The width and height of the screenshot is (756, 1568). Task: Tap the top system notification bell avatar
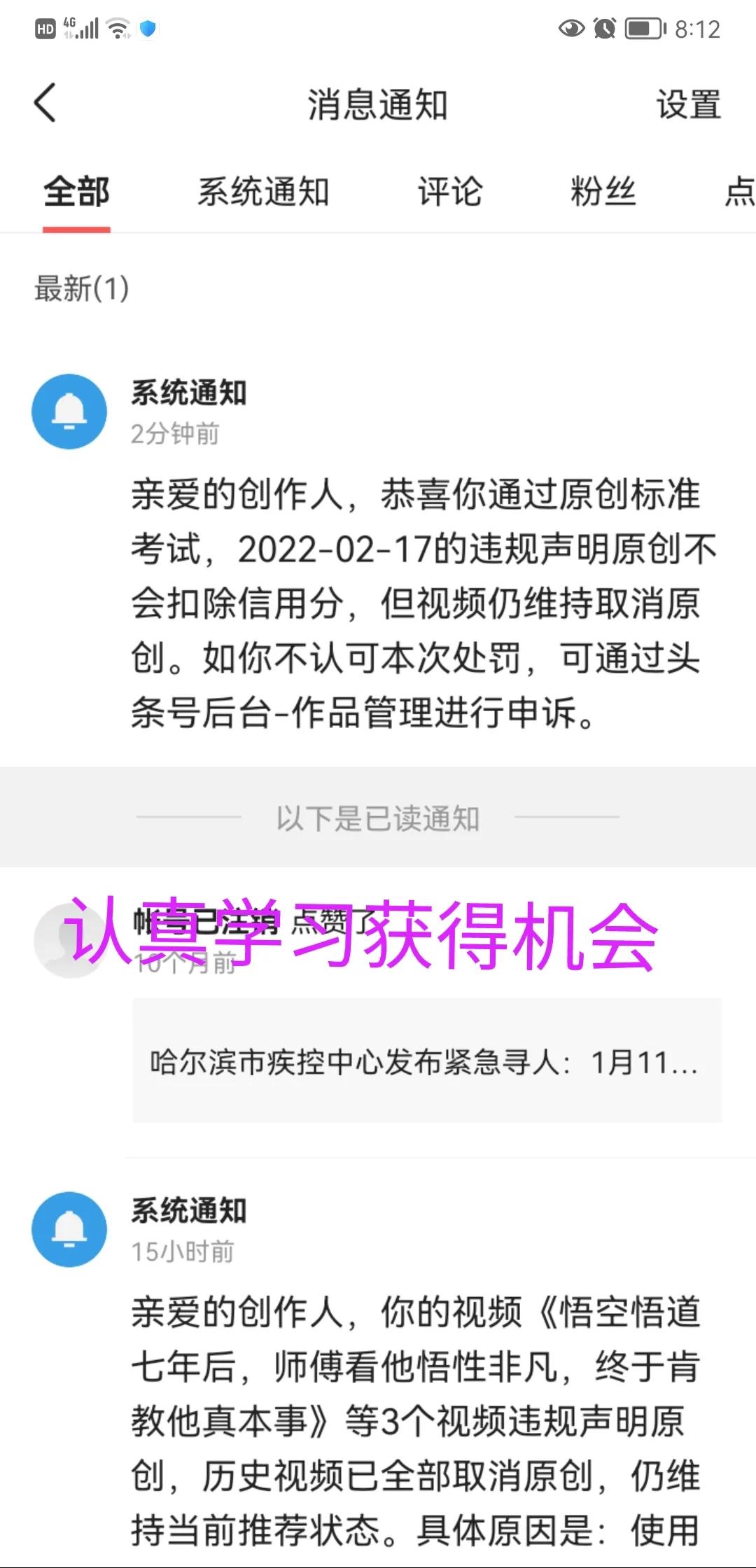[69, 412]
